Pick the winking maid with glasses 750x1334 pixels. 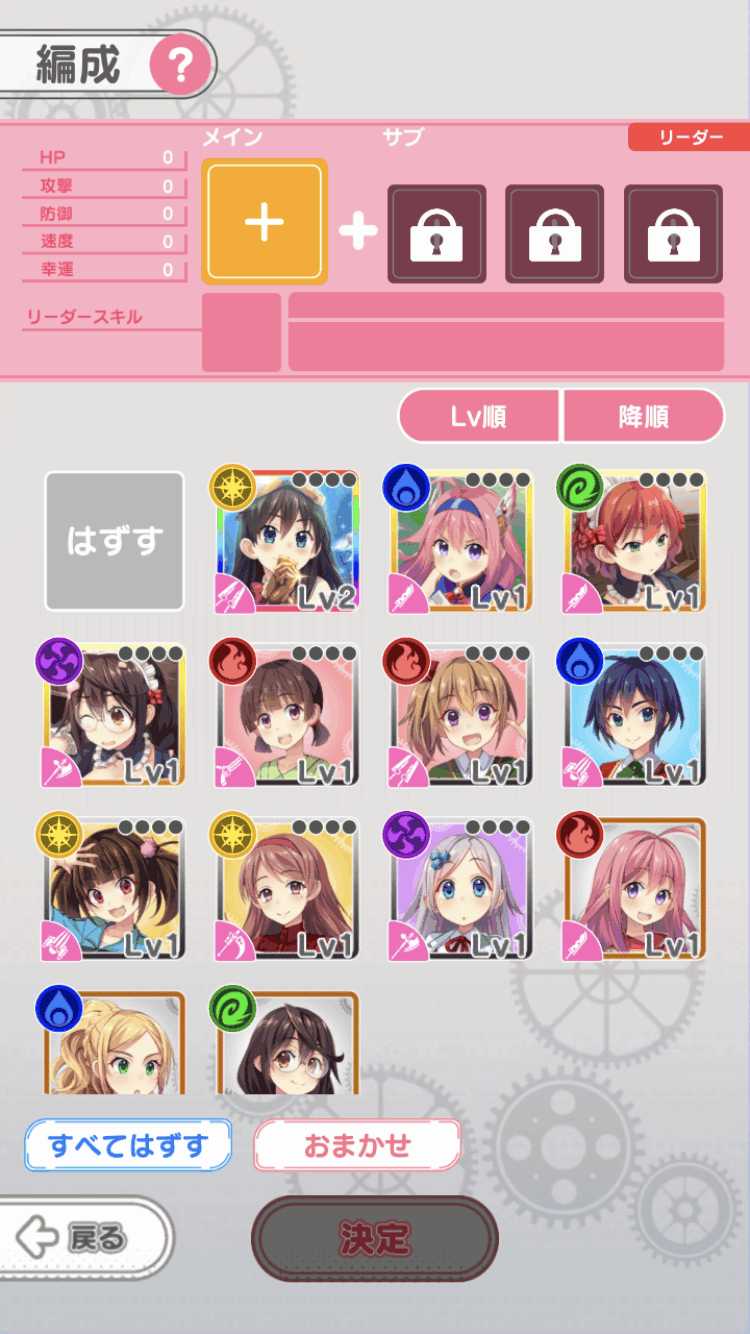coord(114,715)
